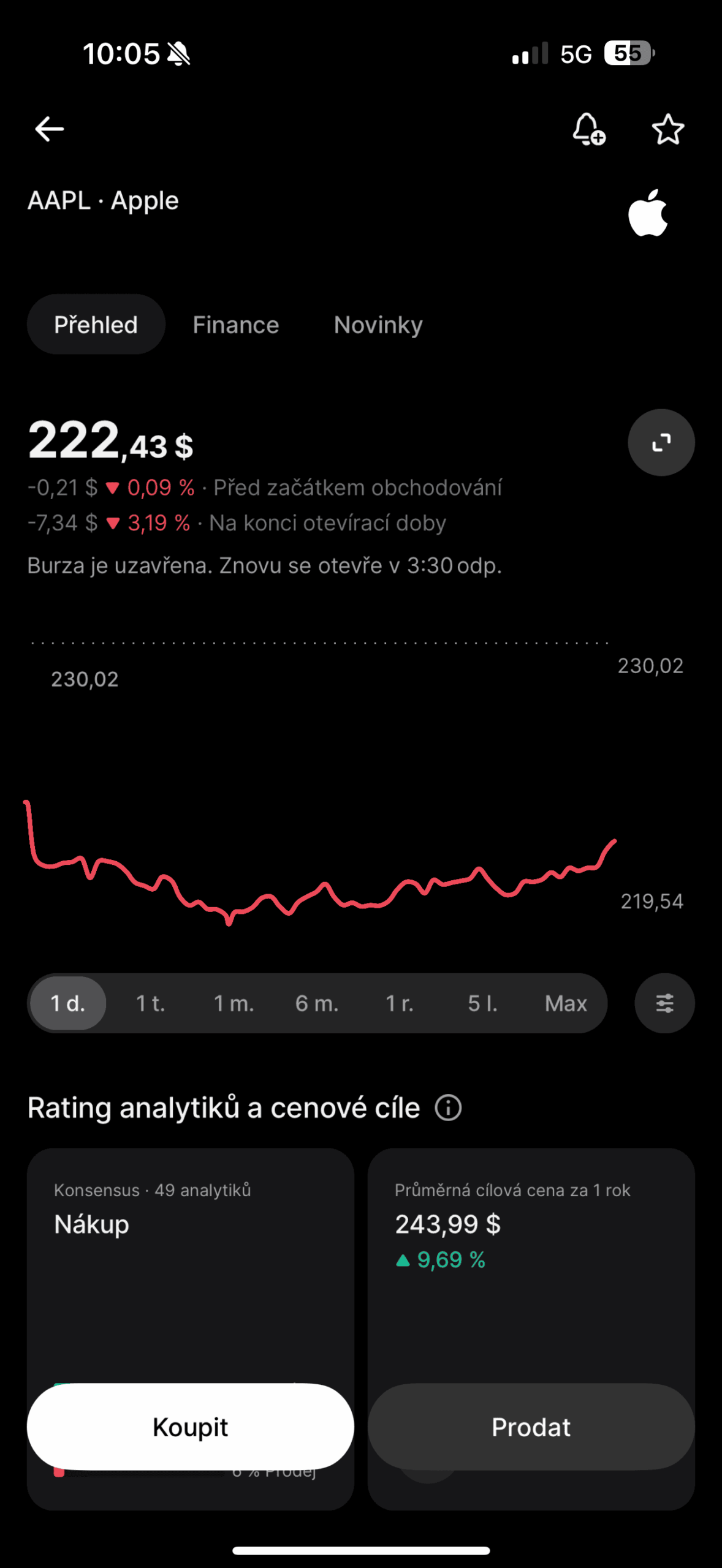Set chart range to 5 l.

point(483,1003)
